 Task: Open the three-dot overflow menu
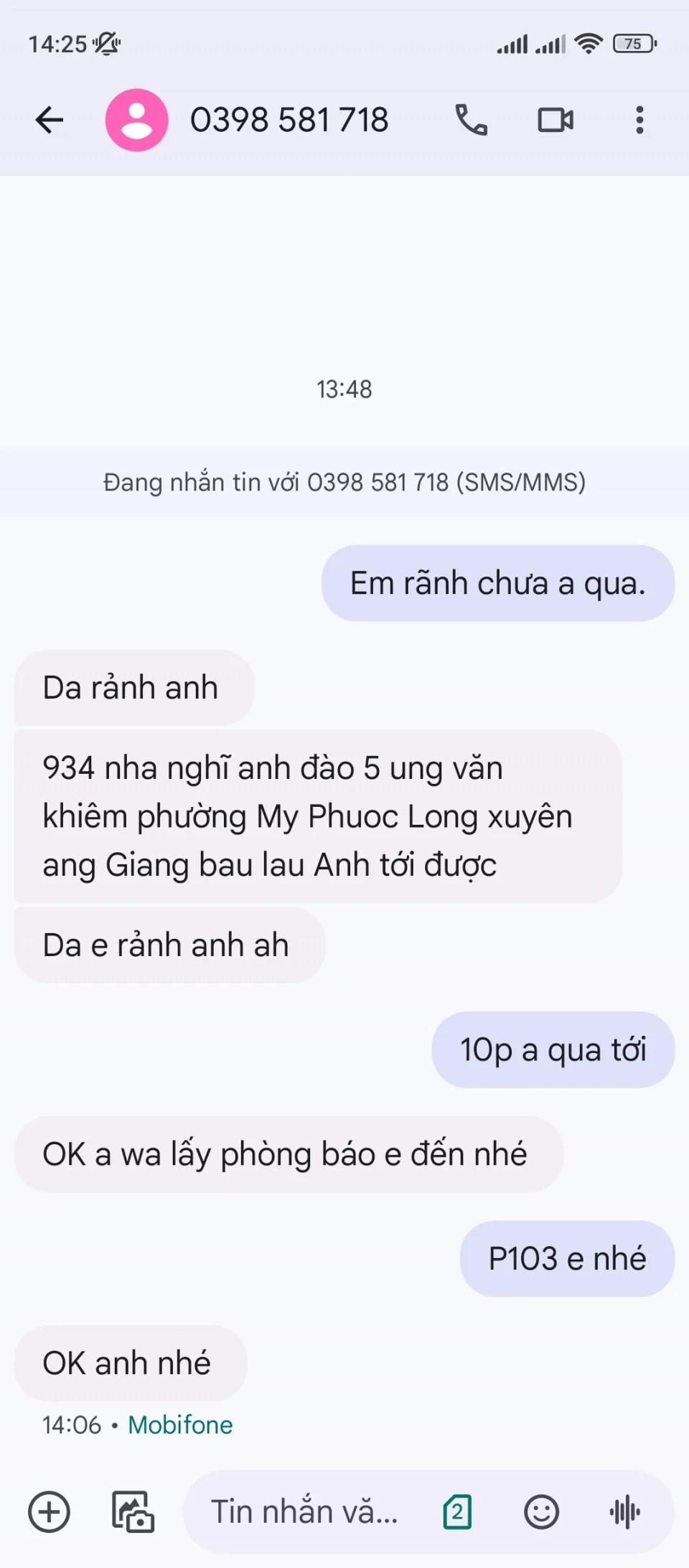pos(639,120)
